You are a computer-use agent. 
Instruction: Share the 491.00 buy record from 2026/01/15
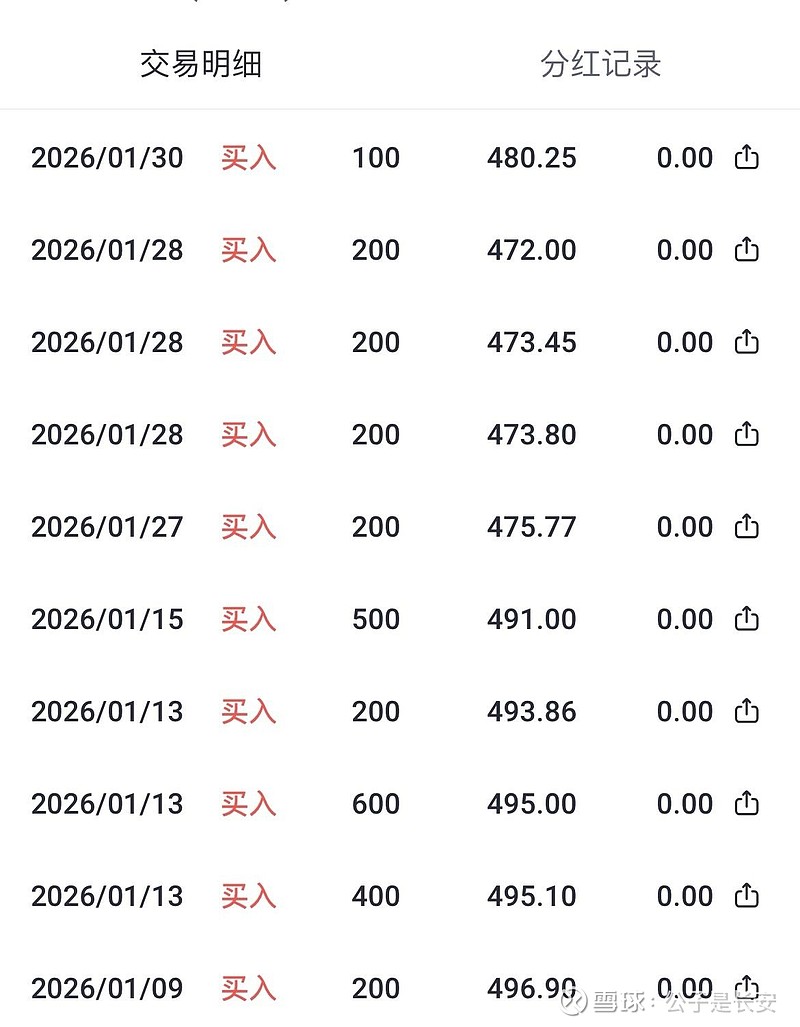coord(747,619)
